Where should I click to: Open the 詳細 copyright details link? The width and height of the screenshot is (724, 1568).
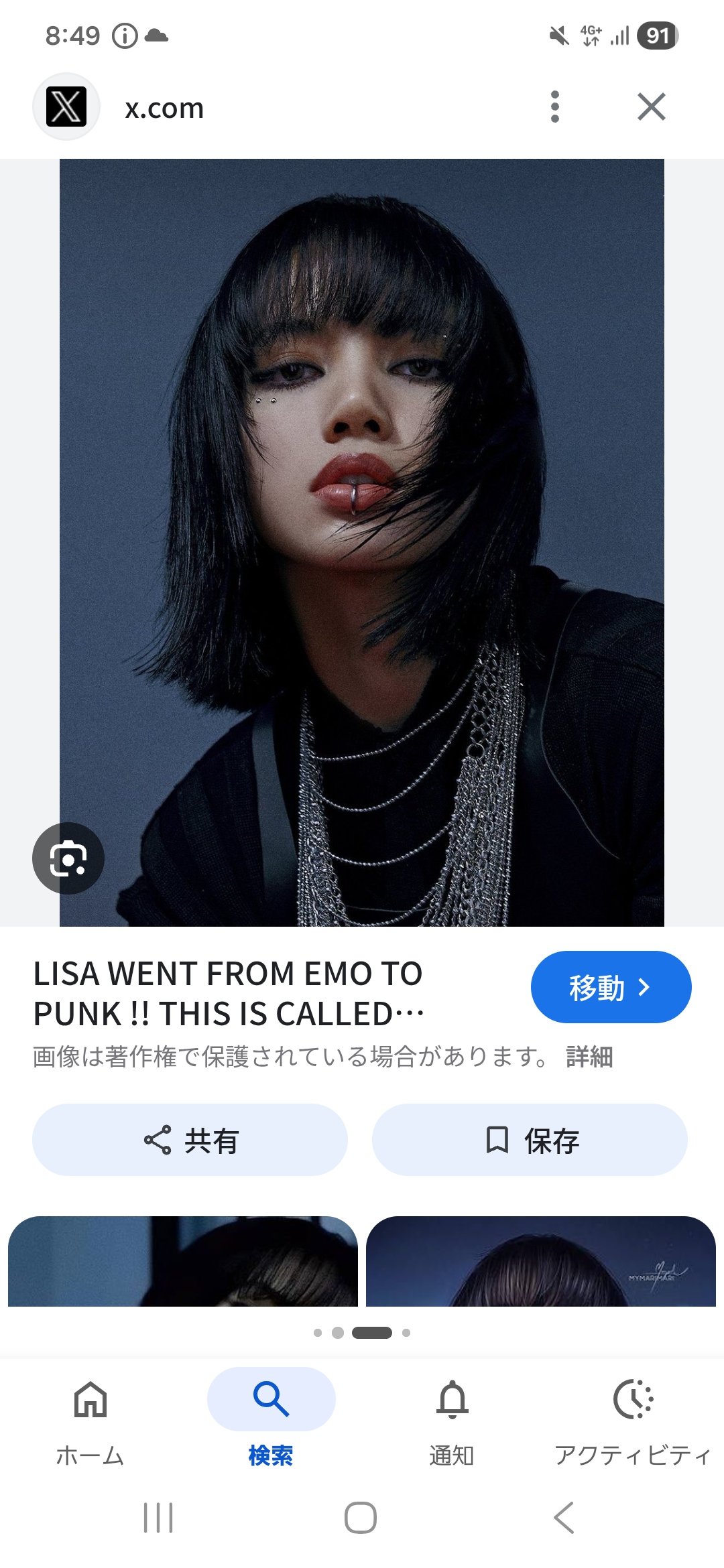click(x=589, y=1057)
